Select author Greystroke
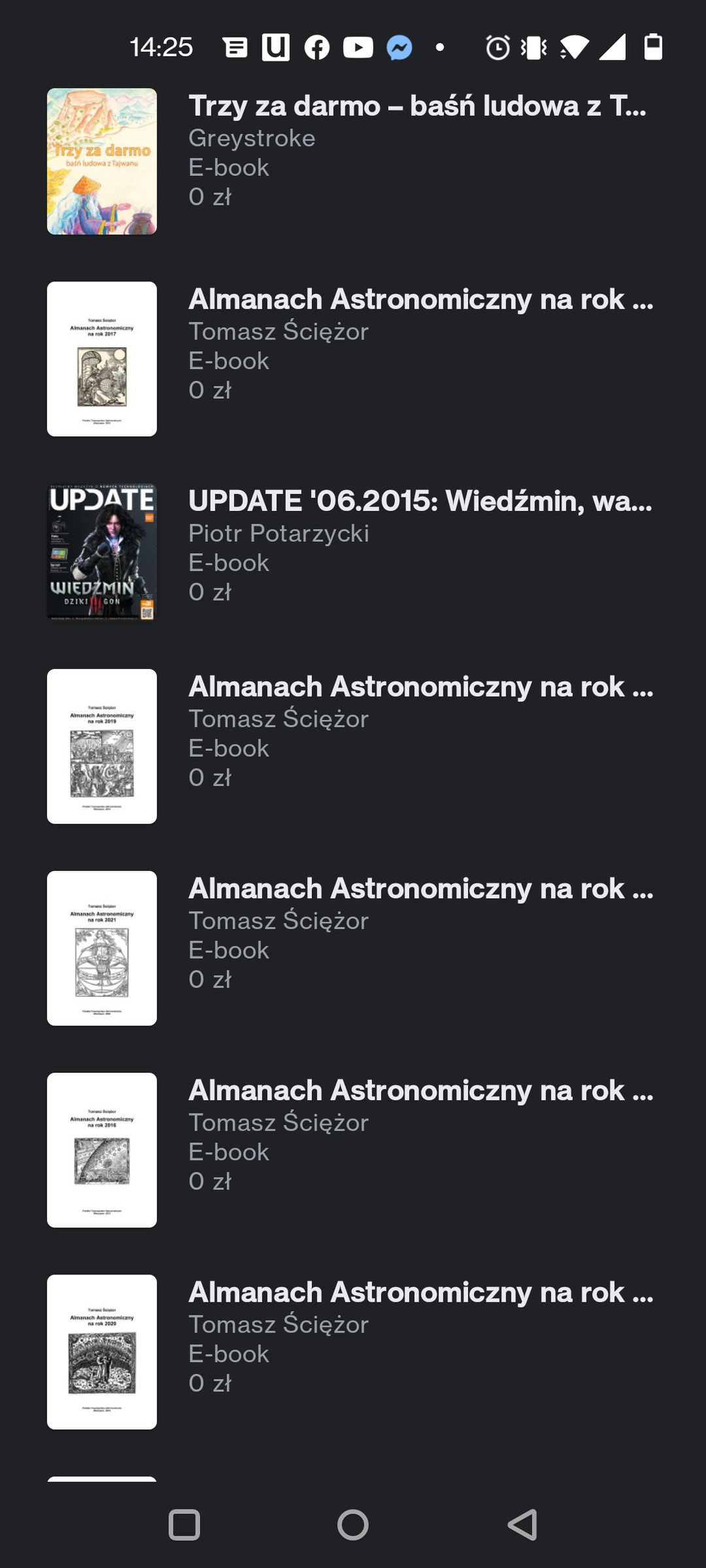706x1568 pixels. point(252,139)
